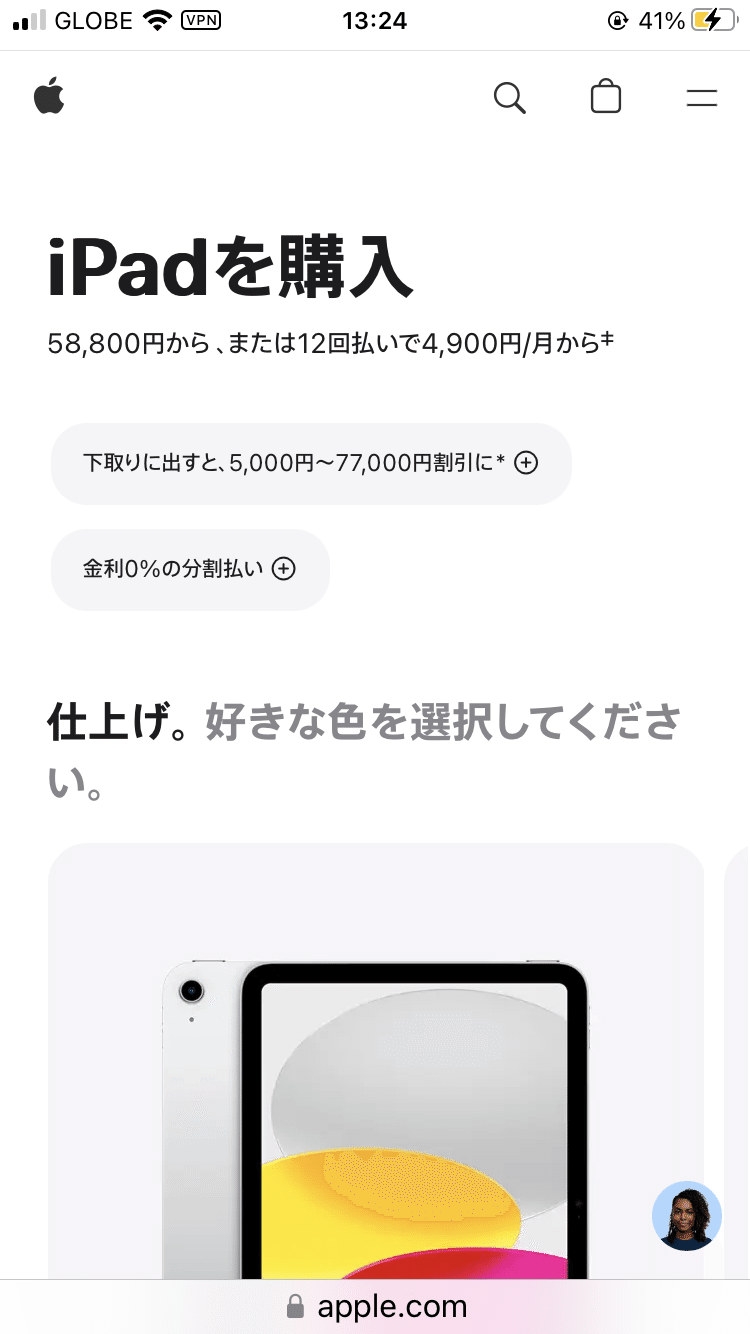Screen dimensions: 750x1334
Task: Open the chat specialist avatar bubble
Action: pos(687,1215)
